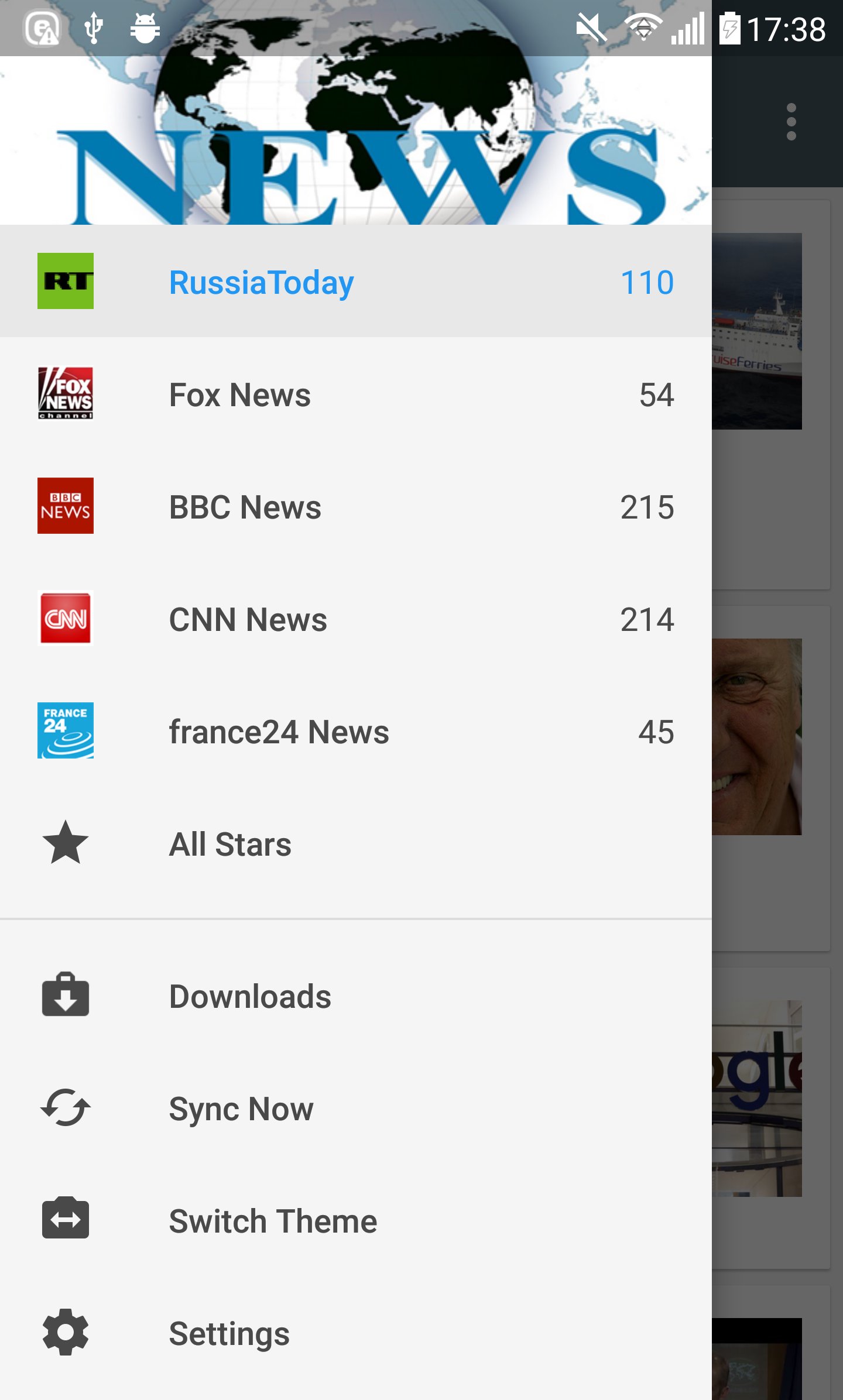Viewport: 843px width, 1400px height.
Task: Tap the CNN News logo icon
Action: (65, 619)
